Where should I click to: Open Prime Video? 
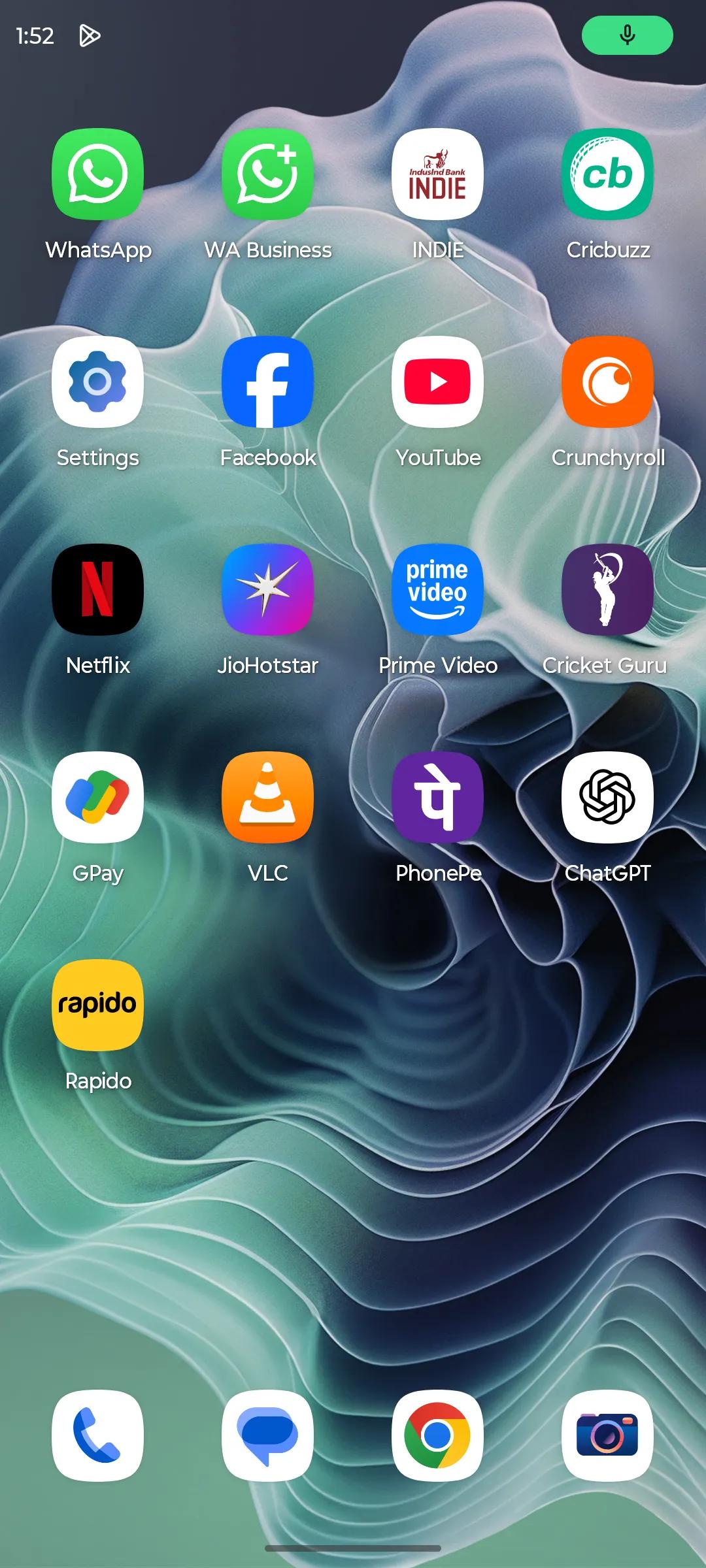(x=438, y=590)
